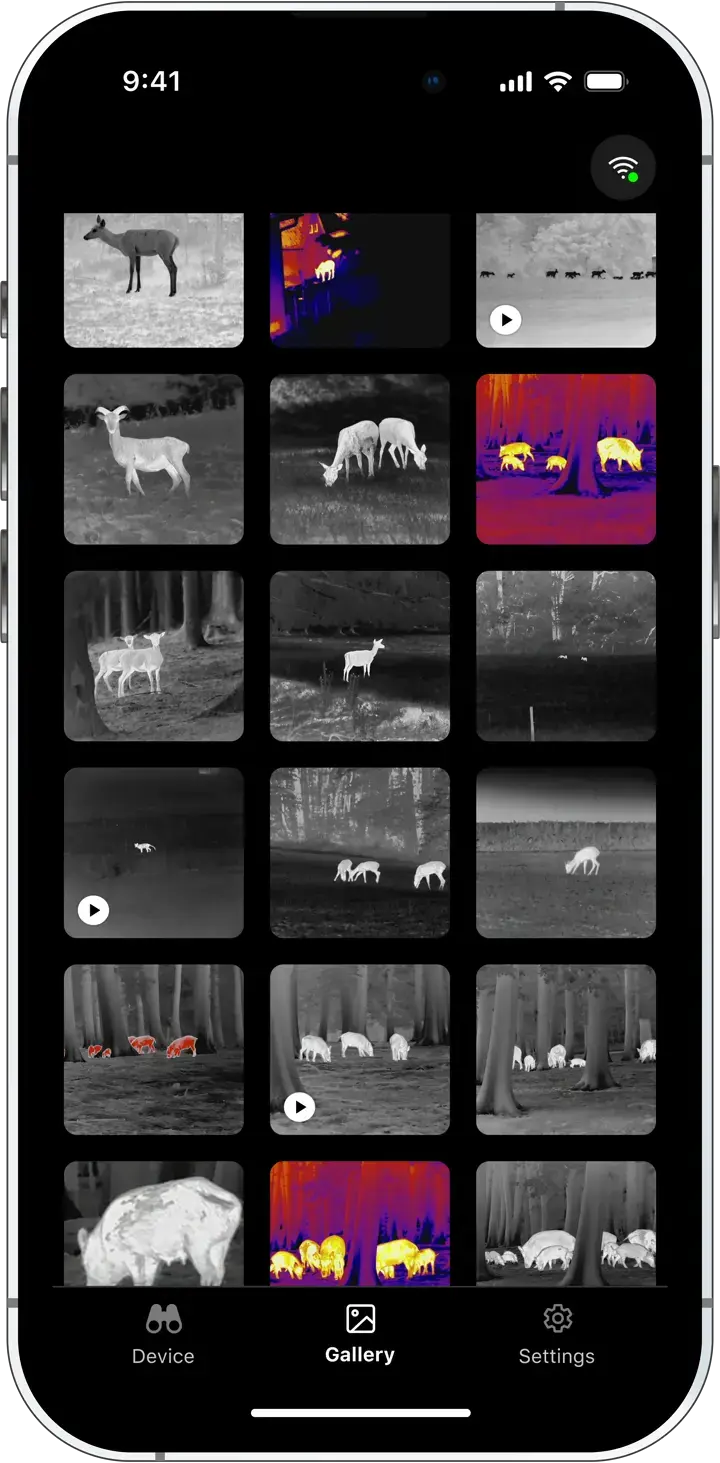Open photo of goat with horns standing
This screenshot has height=1463, width=720.
(x=154, y=459)
